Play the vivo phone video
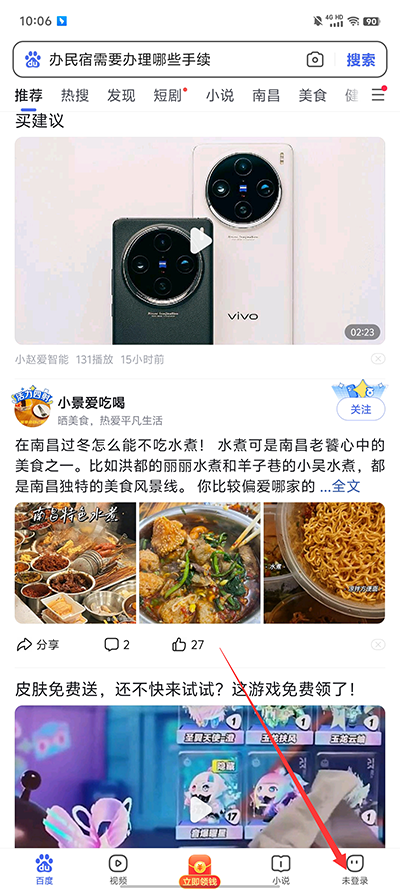Viewport: 400px width, 889px height. (200, 240)
